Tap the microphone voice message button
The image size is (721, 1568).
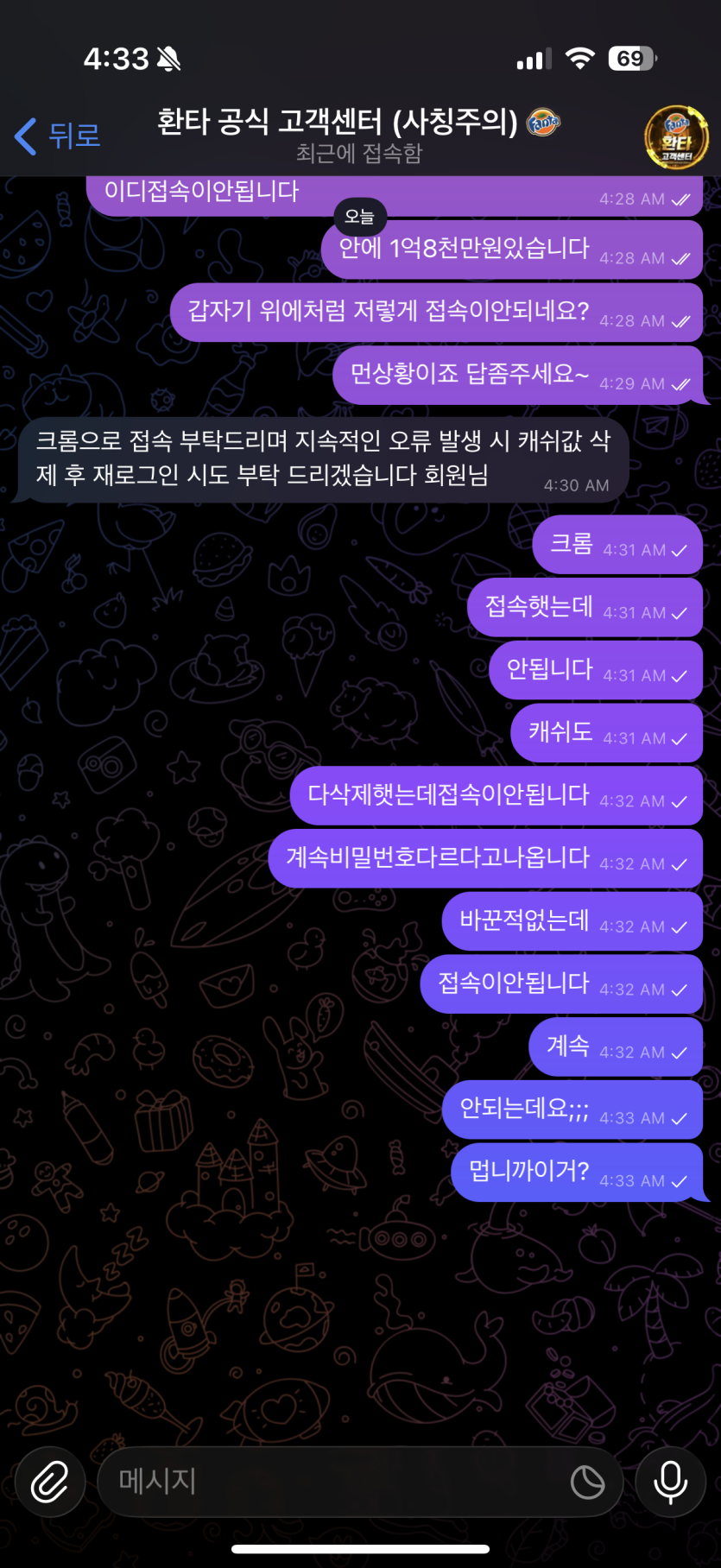pyautogui.click(x=670, y=1482)
